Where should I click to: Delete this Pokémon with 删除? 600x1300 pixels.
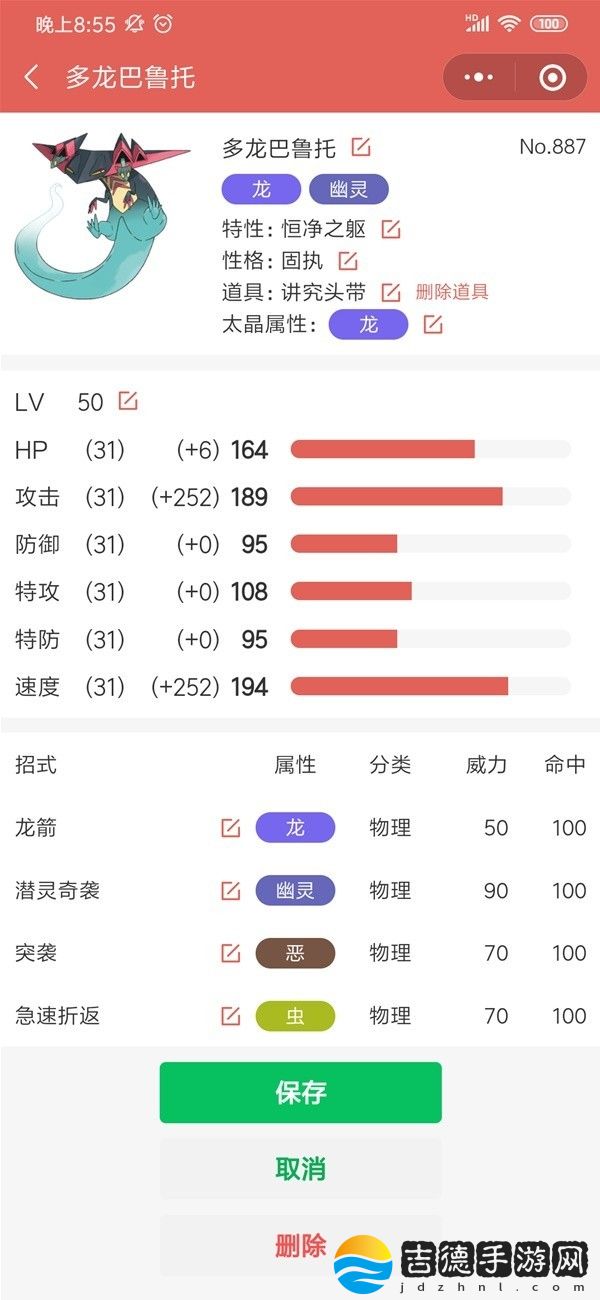point(300,1245)
